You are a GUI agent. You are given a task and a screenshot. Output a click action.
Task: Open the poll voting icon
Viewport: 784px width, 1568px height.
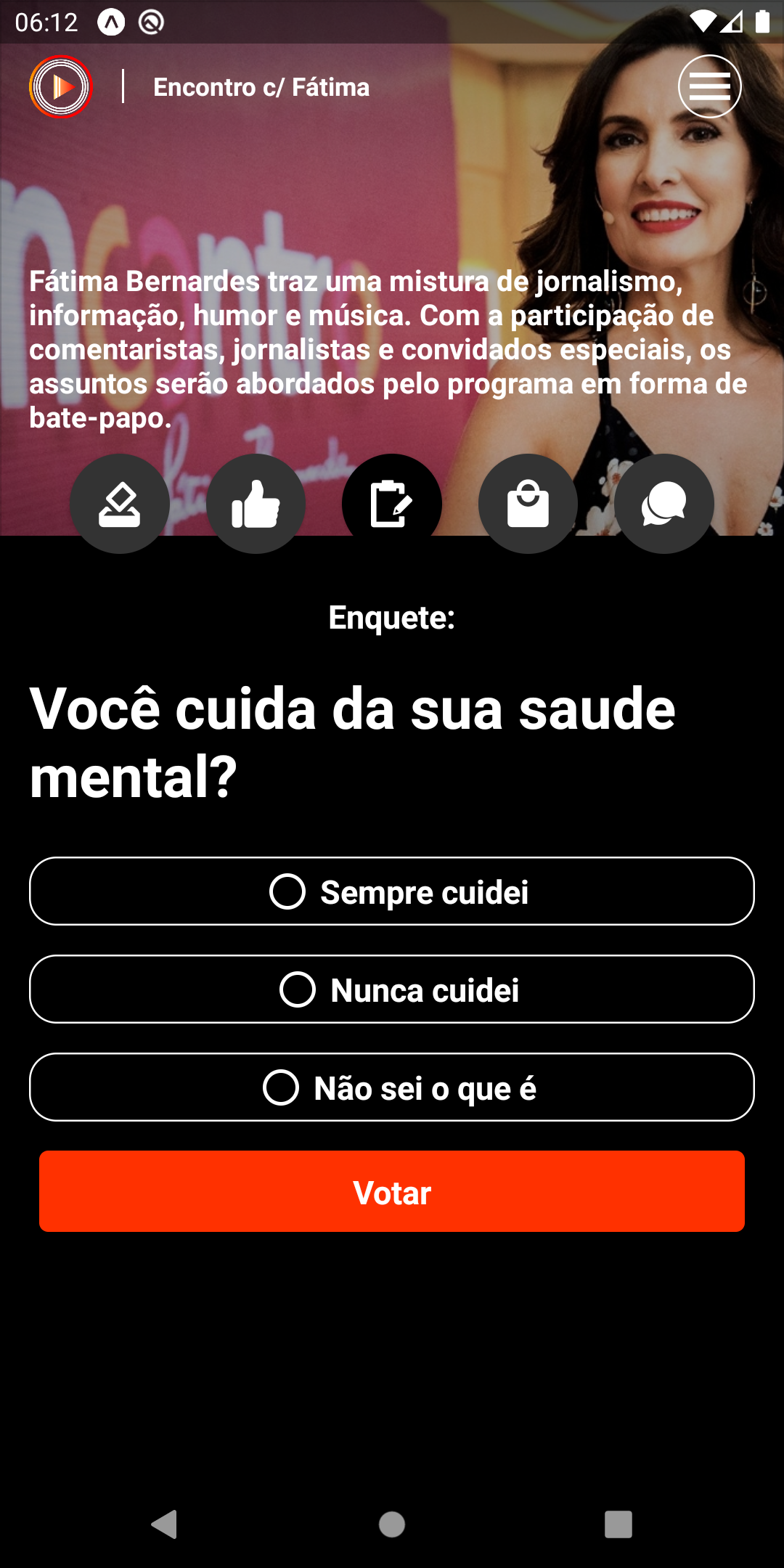coord(120,504)
